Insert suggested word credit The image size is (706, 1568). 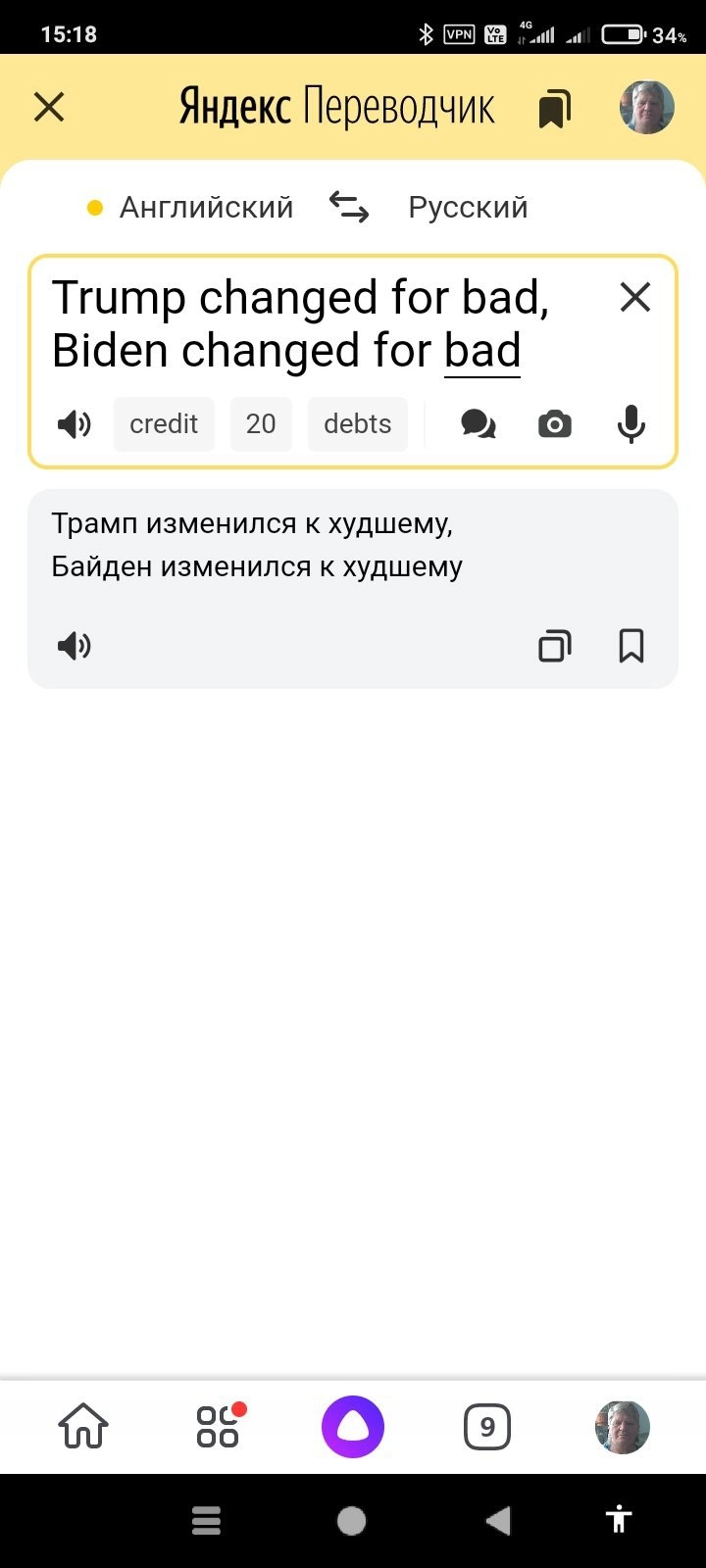tap(164, 424)
